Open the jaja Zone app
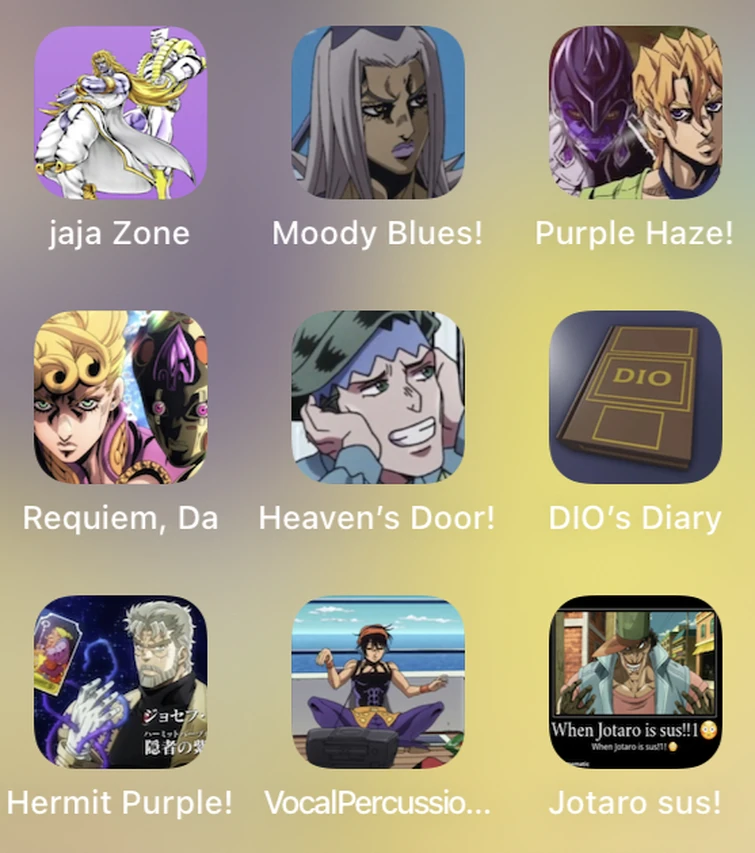755x853 pixels. click(x=119, y=113)
